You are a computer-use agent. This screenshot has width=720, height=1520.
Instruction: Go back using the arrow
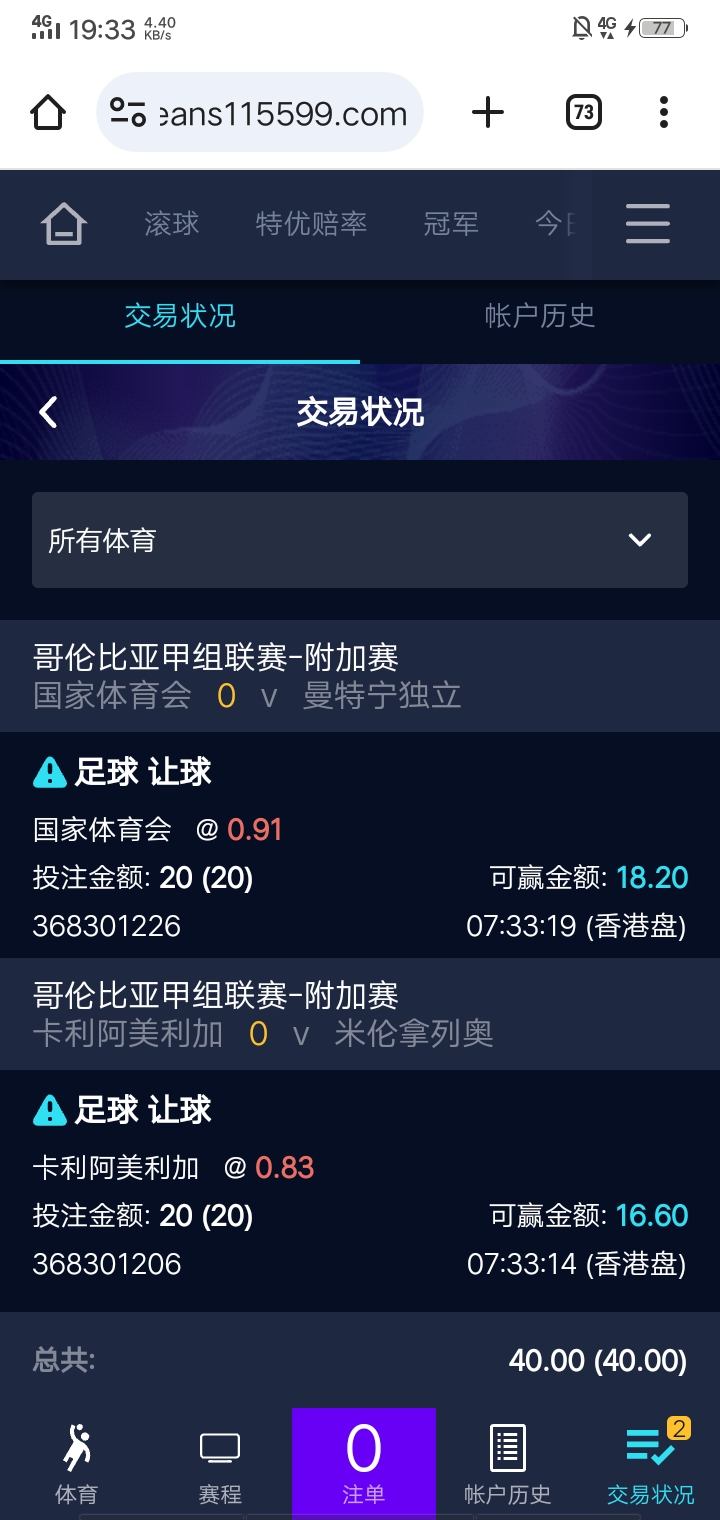pos(48,412)
